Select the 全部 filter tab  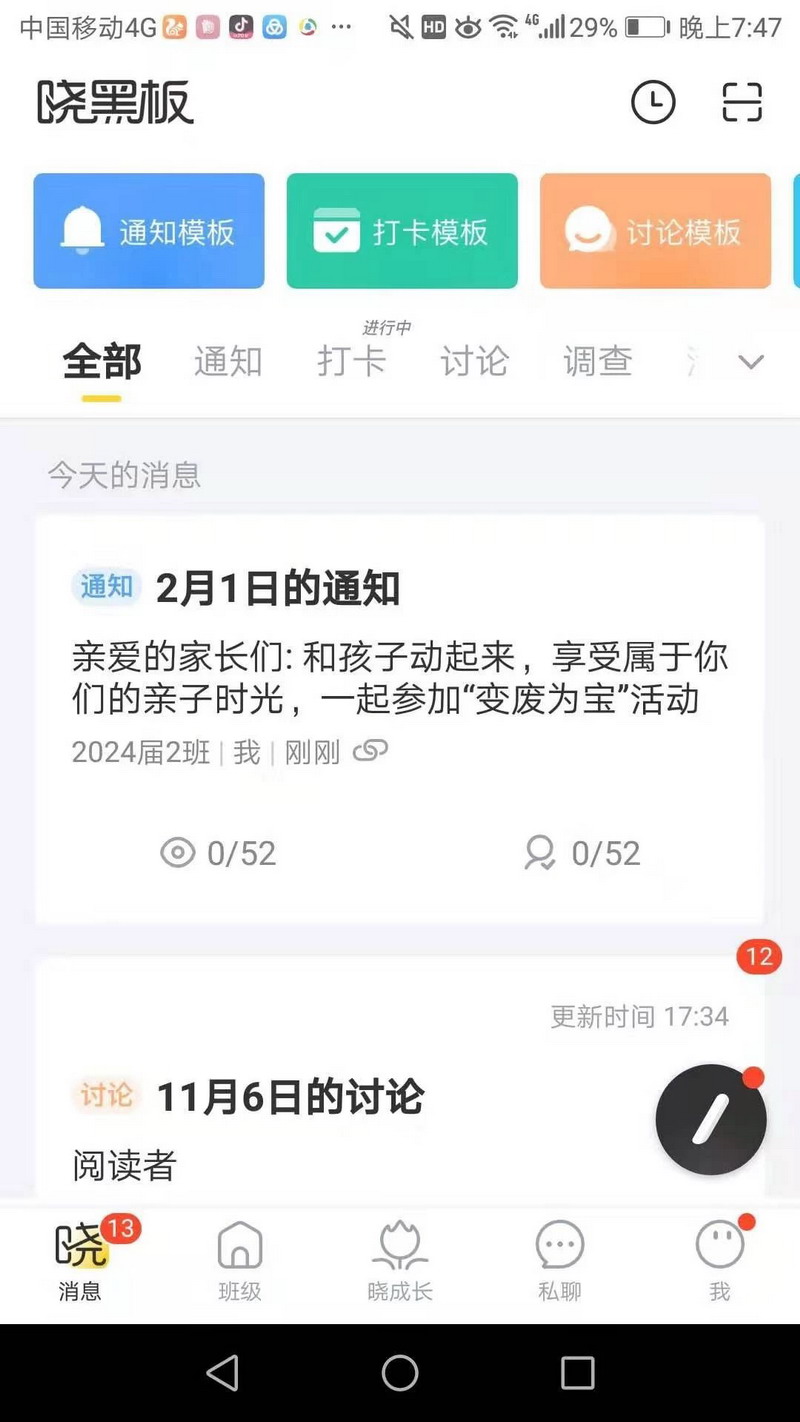102,361
